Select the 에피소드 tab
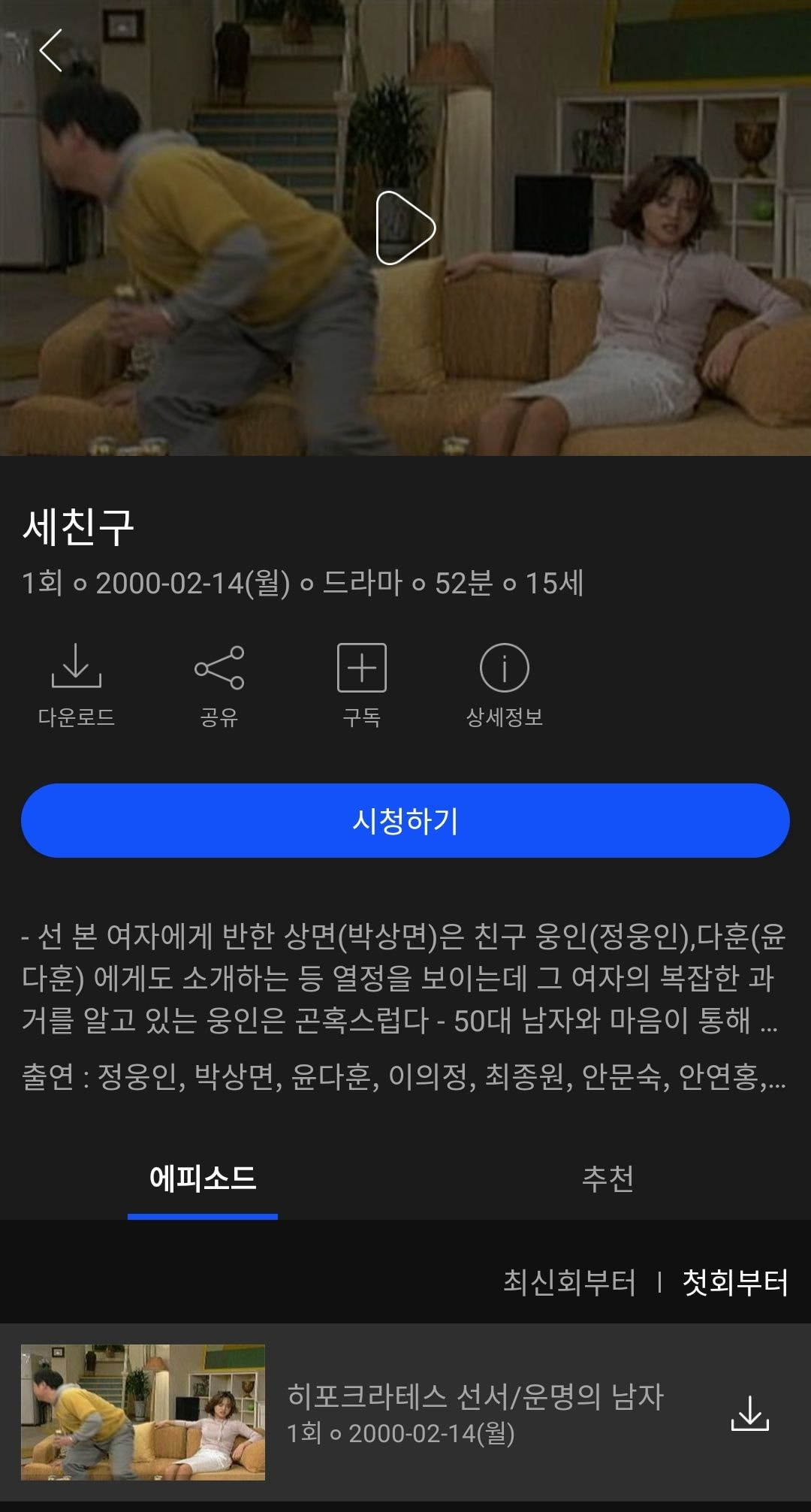This screenshot has height=1512, width=811. [x=203, y=1179]
